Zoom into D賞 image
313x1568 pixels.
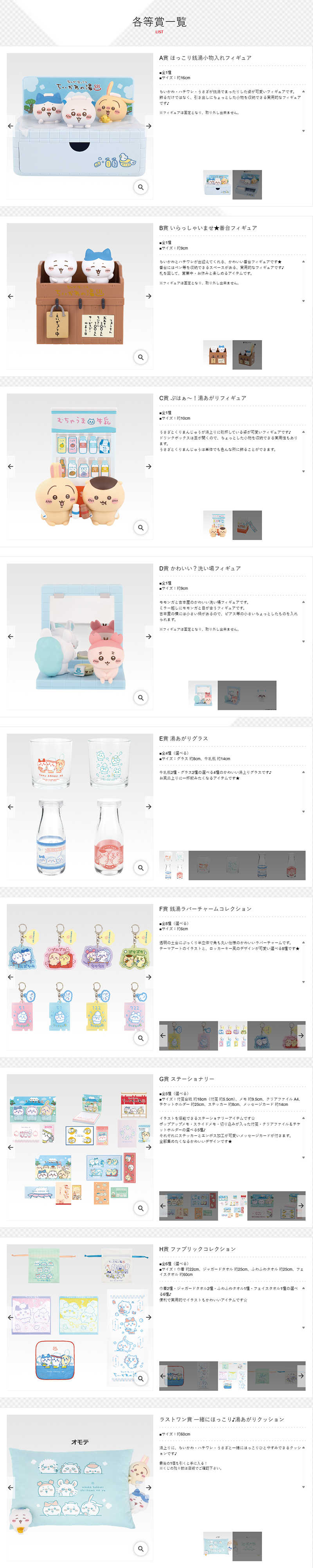tap(140, 697)
